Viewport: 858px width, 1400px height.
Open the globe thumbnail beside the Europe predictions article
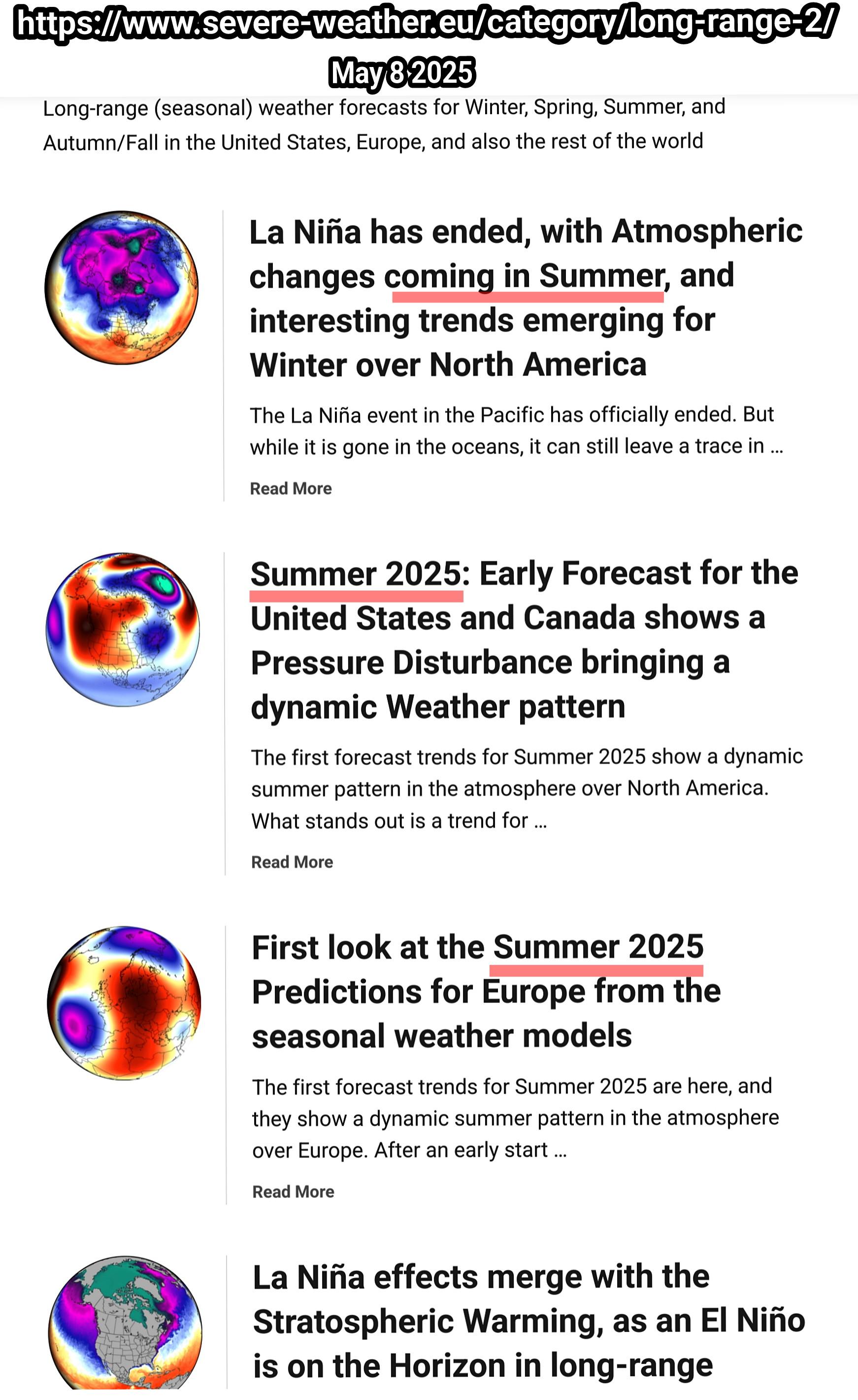(x=124, y=1003)
